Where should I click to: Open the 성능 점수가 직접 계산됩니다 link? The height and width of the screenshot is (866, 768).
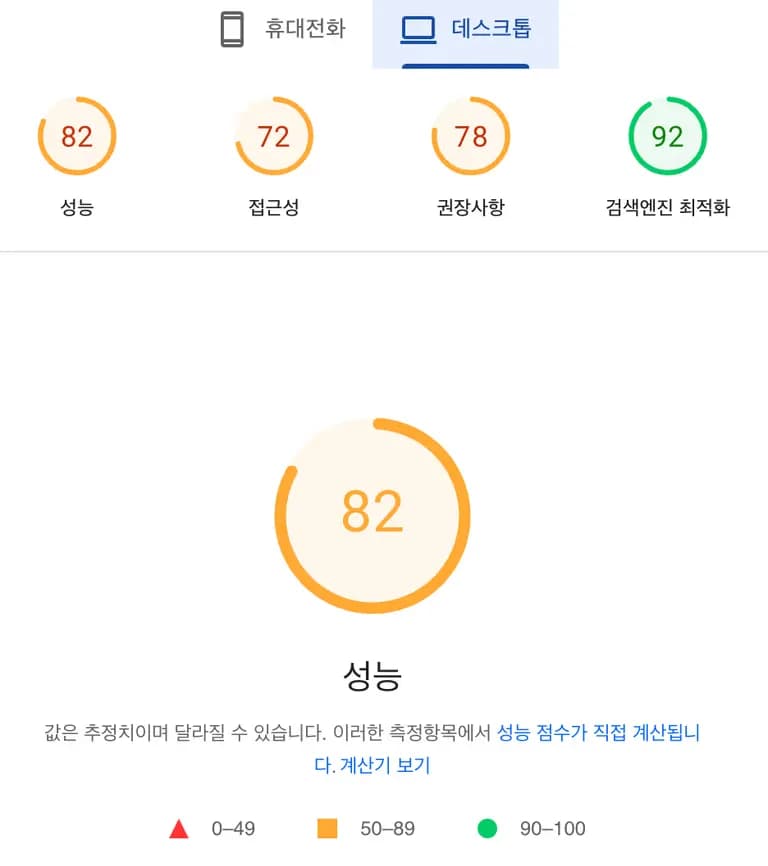[x=598, y=733]
